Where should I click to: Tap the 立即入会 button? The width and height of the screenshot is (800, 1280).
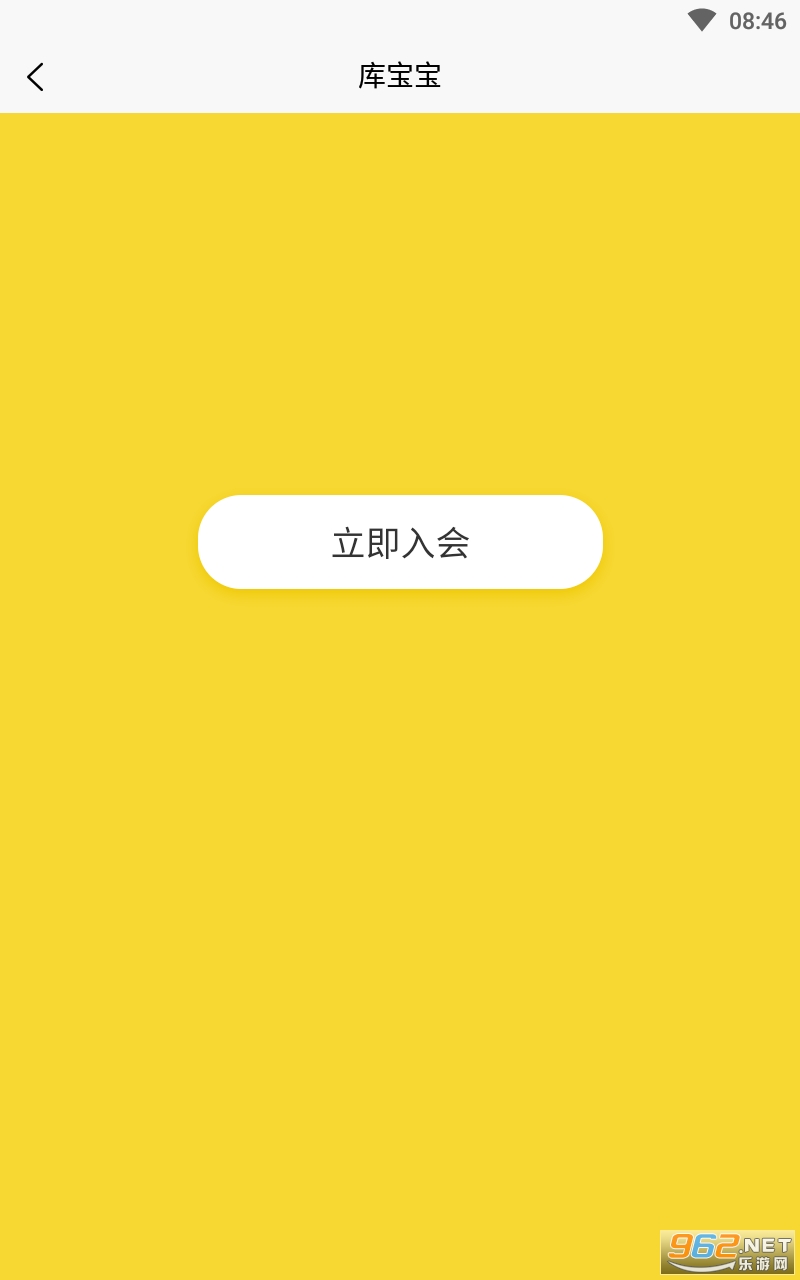[x=400, y=542]
